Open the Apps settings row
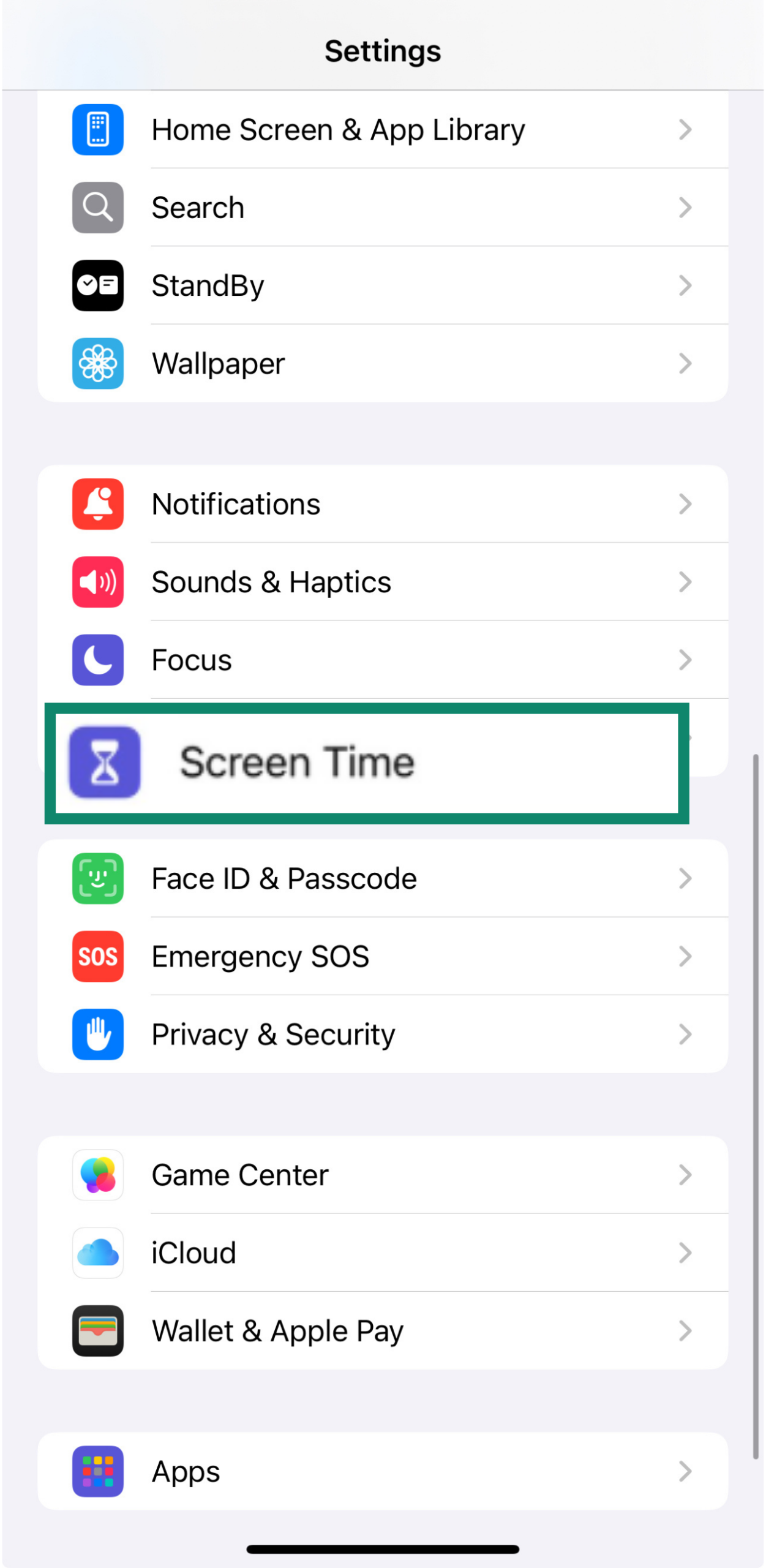 coord(383,1471)
